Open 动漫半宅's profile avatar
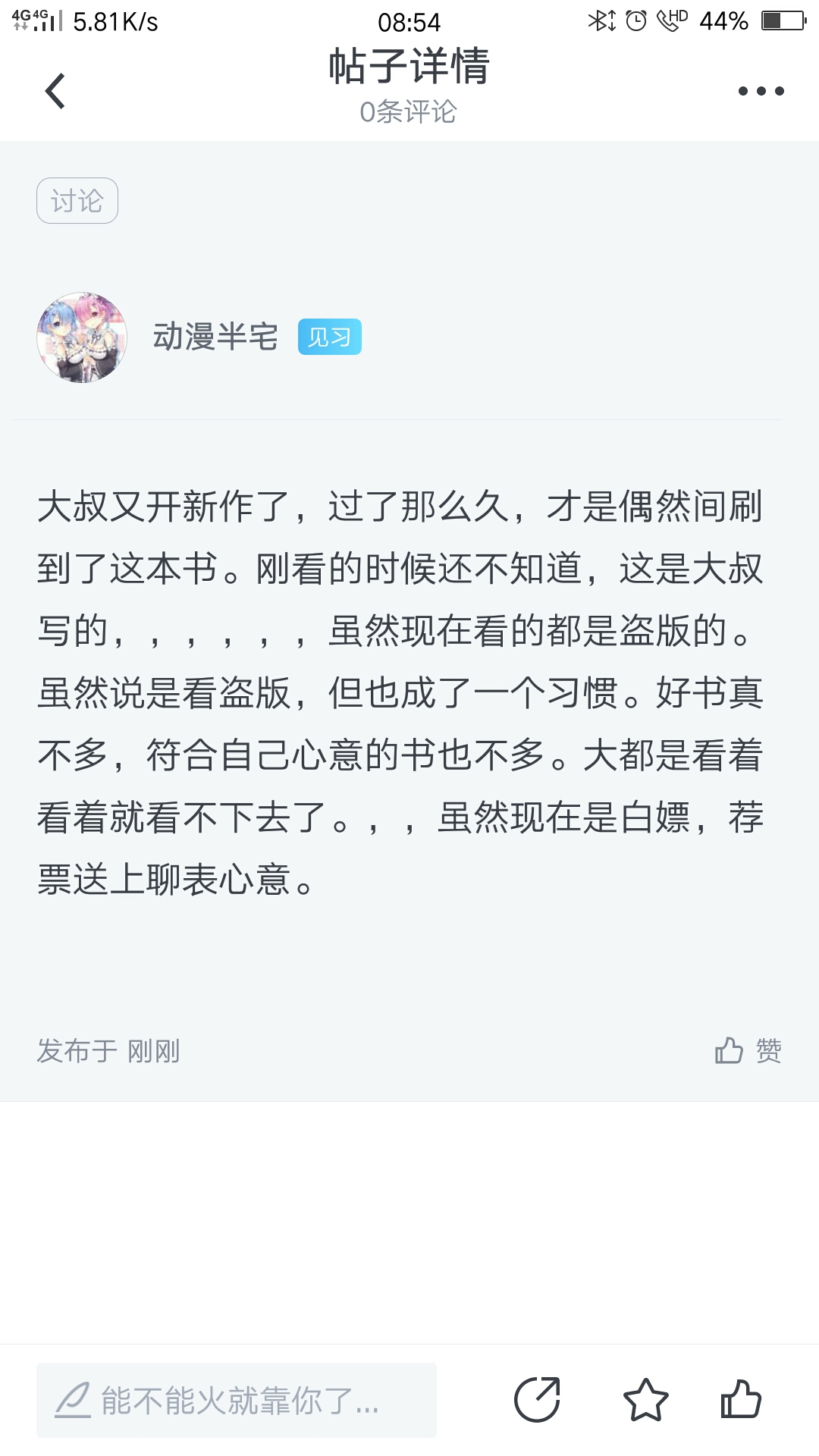 coord(82,337)
